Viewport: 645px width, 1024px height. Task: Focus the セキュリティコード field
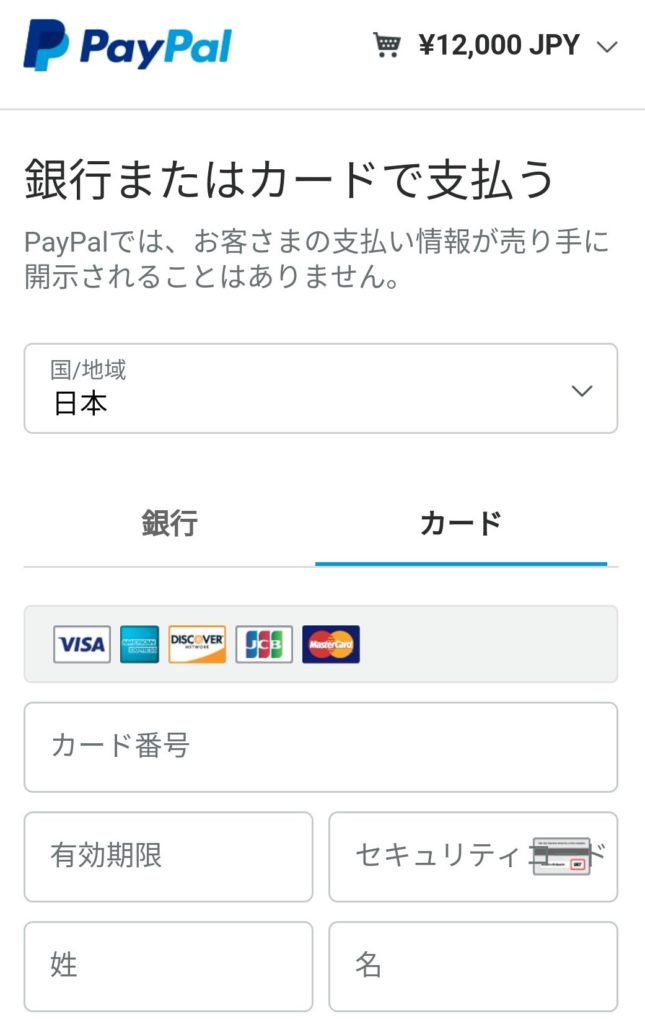pyautogui.click(x=440, y=856)
